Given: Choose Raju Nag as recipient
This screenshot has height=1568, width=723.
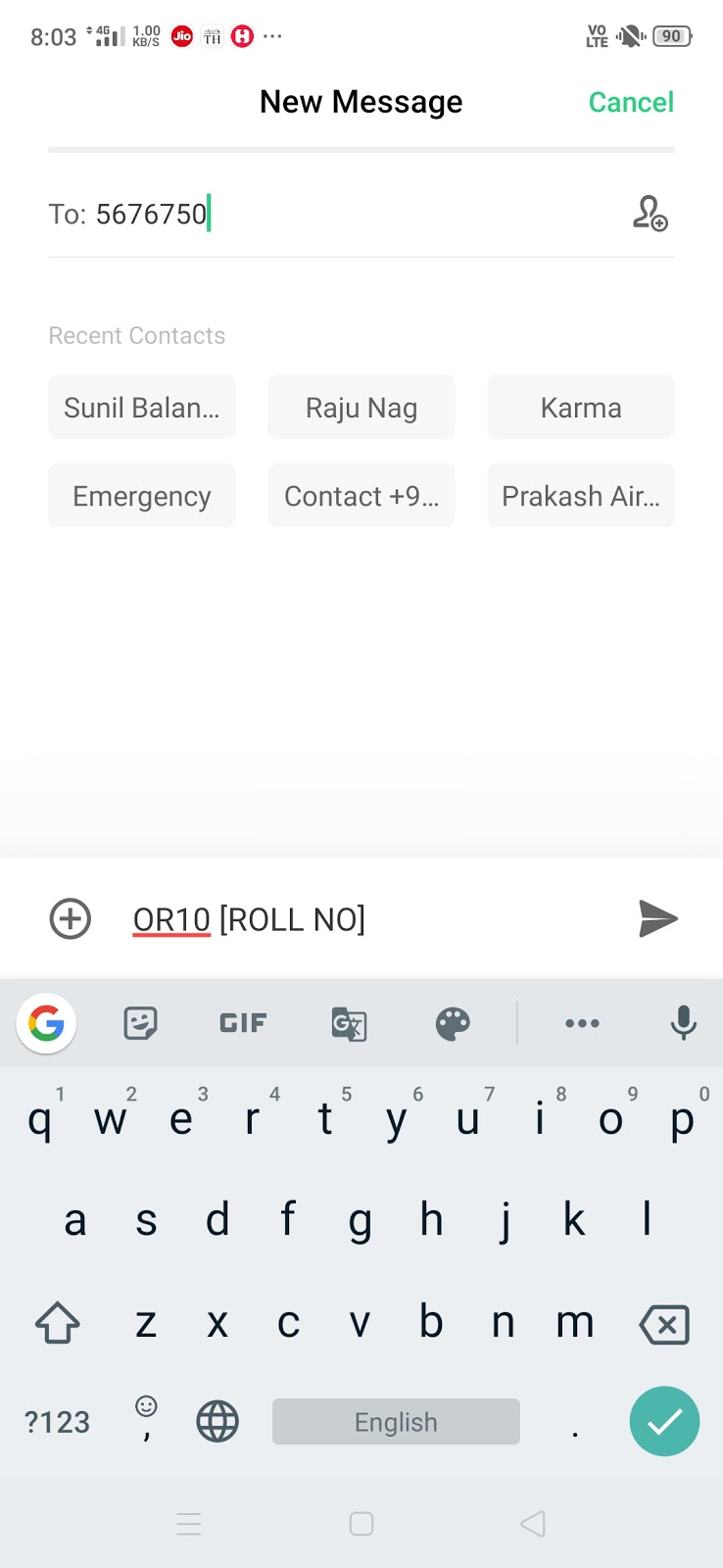Looking at the screenshot, I should pos(361,408).
